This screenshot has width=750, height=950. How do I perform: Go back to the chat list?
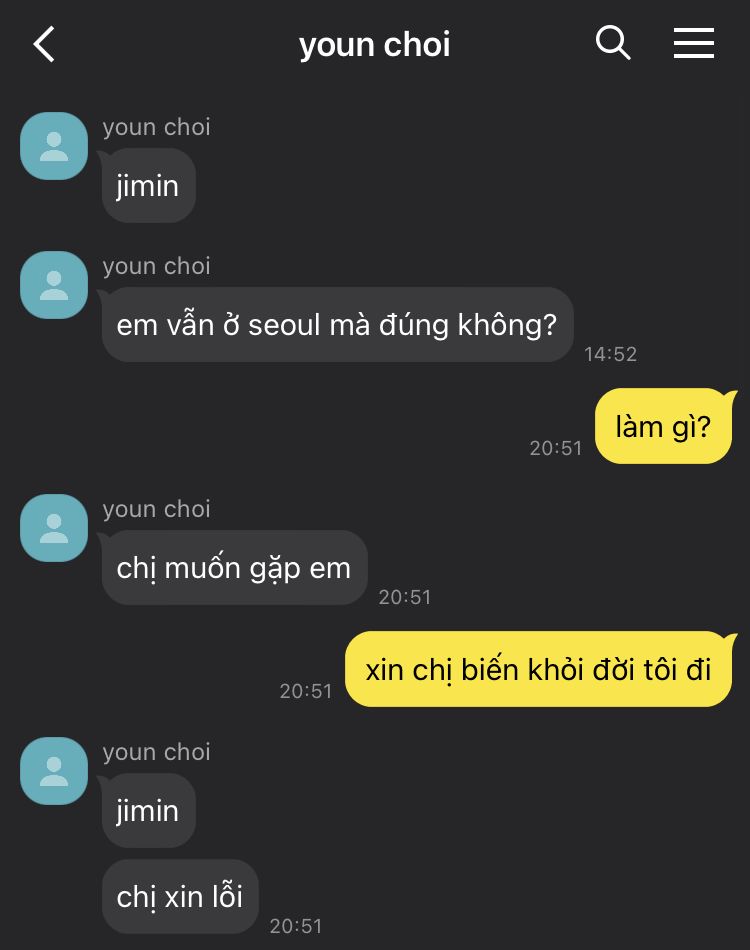pos(44,45)
